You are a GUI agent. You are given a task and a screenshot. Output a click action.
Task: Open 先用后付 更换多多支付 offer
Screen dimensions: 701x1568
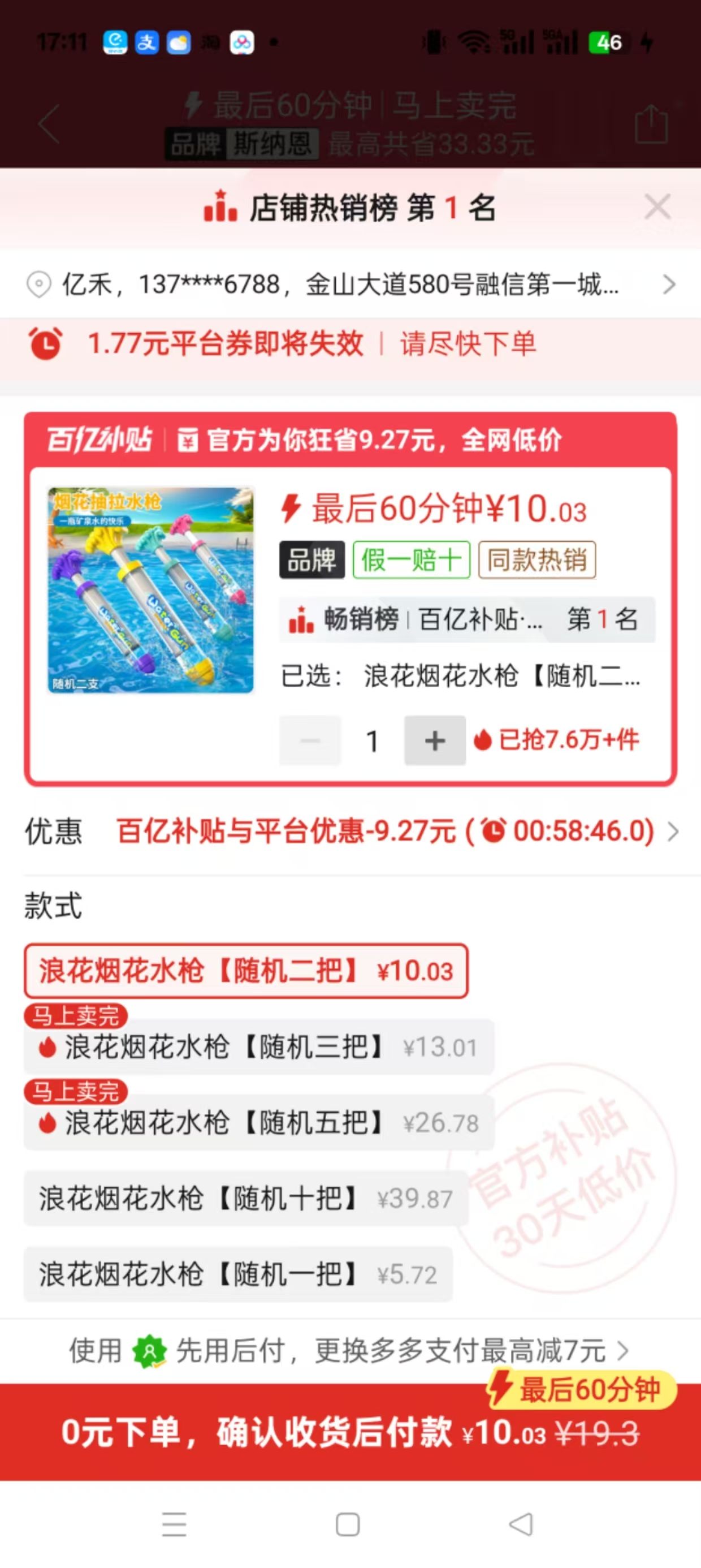(349, 1351)
